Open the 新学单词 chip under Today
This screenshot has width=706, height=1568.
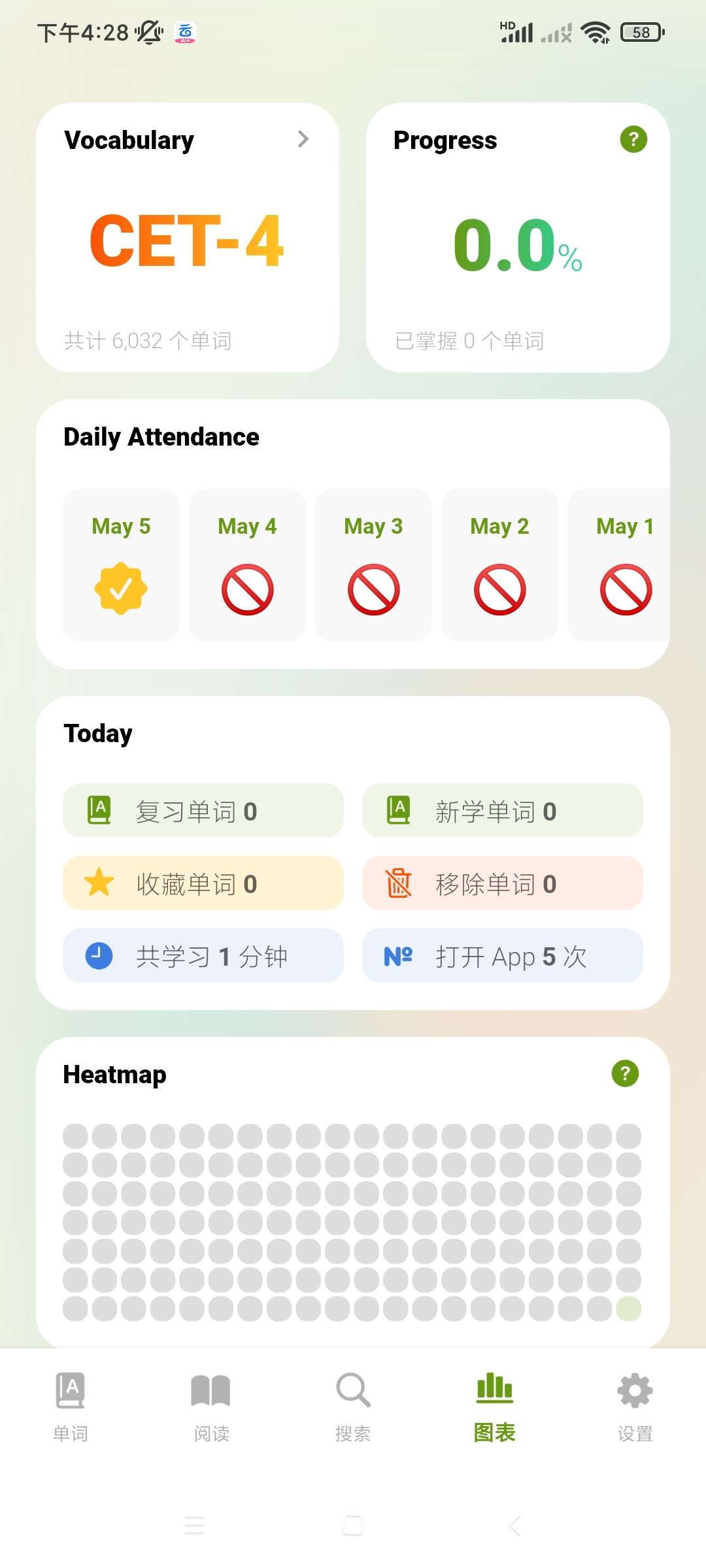pos(502,811)
